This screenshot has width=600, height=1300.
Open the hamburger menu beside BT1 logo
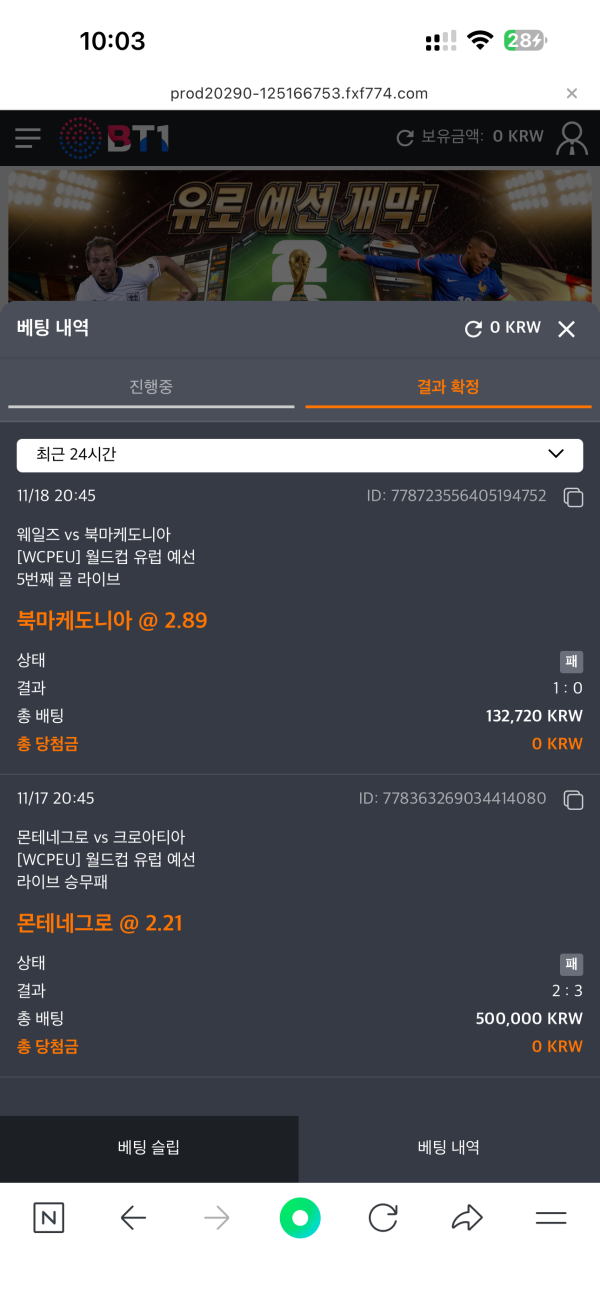[28, 138]
